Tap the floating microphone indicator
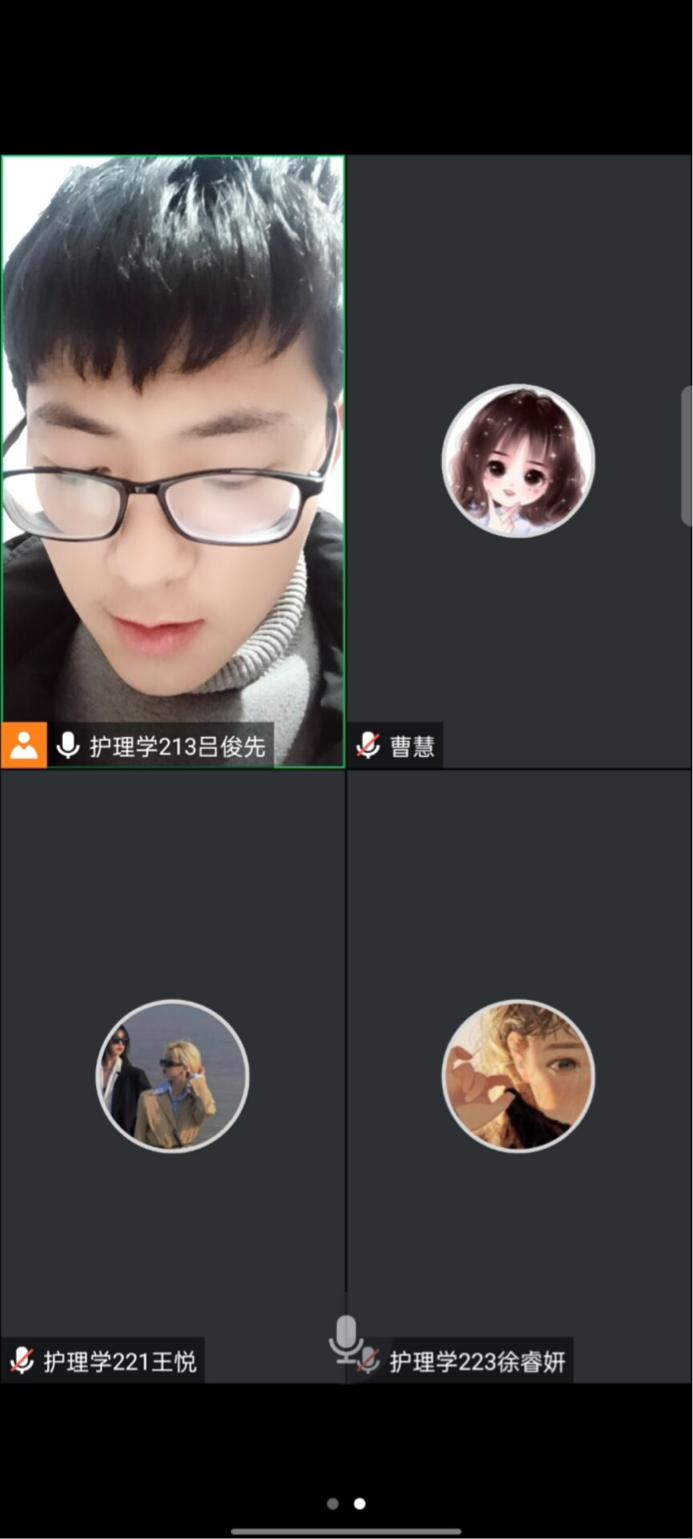The image size is (693, 1539). (346, 1338)
